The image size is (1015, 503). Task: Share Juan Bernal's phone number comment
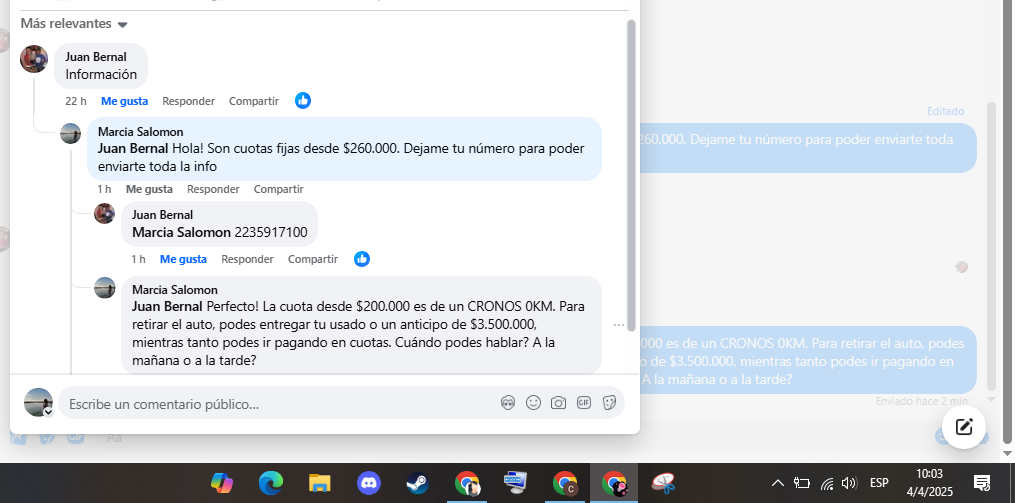(312, 259)
